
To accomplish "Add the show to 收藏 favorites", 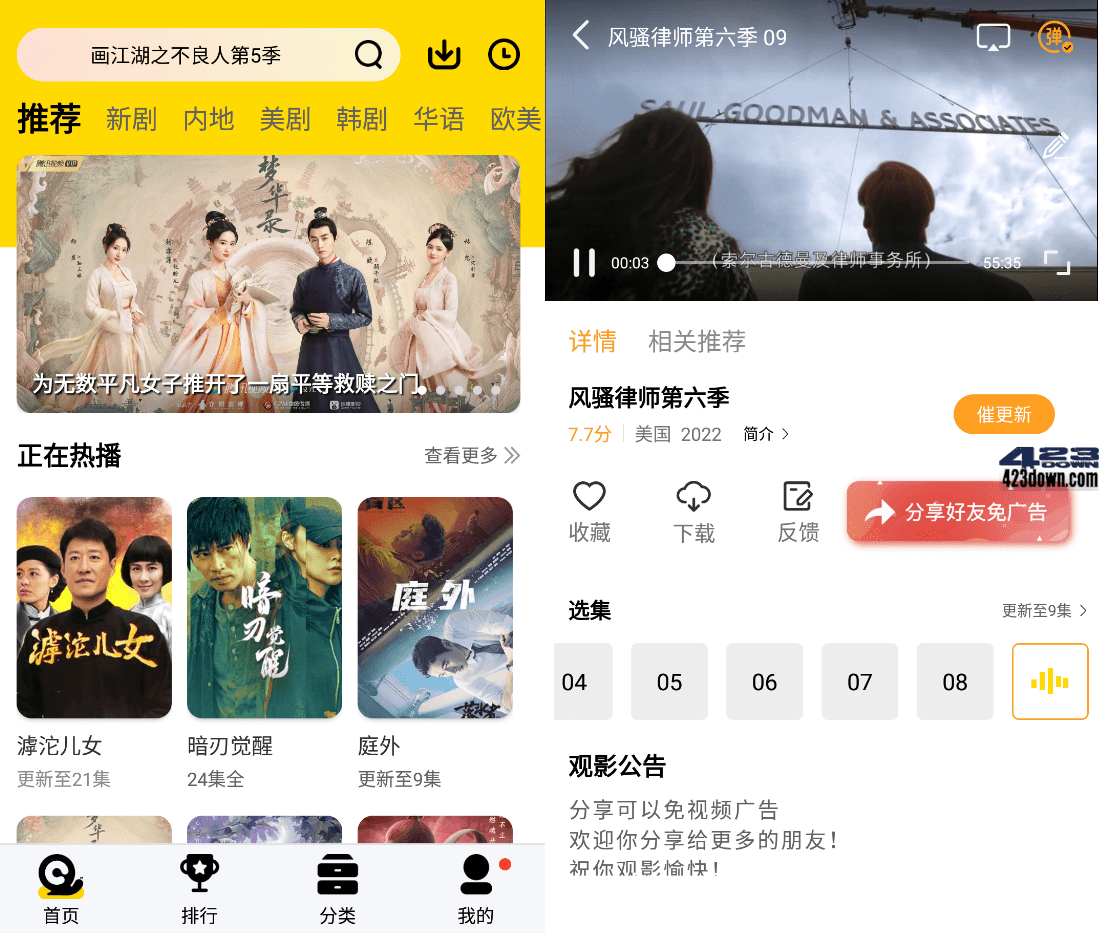I will 589,510.
